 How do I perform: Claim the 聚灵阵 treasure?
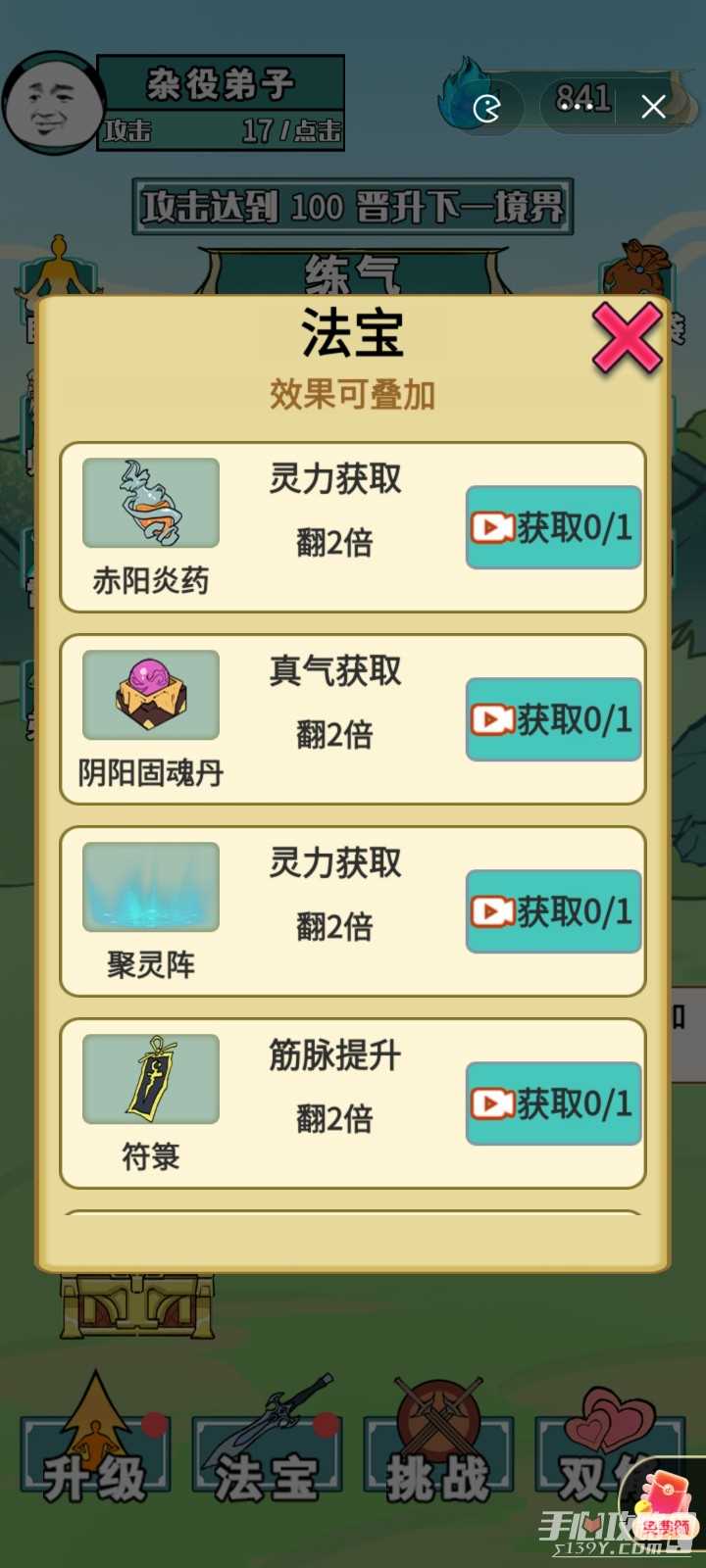tap(553, 912)
